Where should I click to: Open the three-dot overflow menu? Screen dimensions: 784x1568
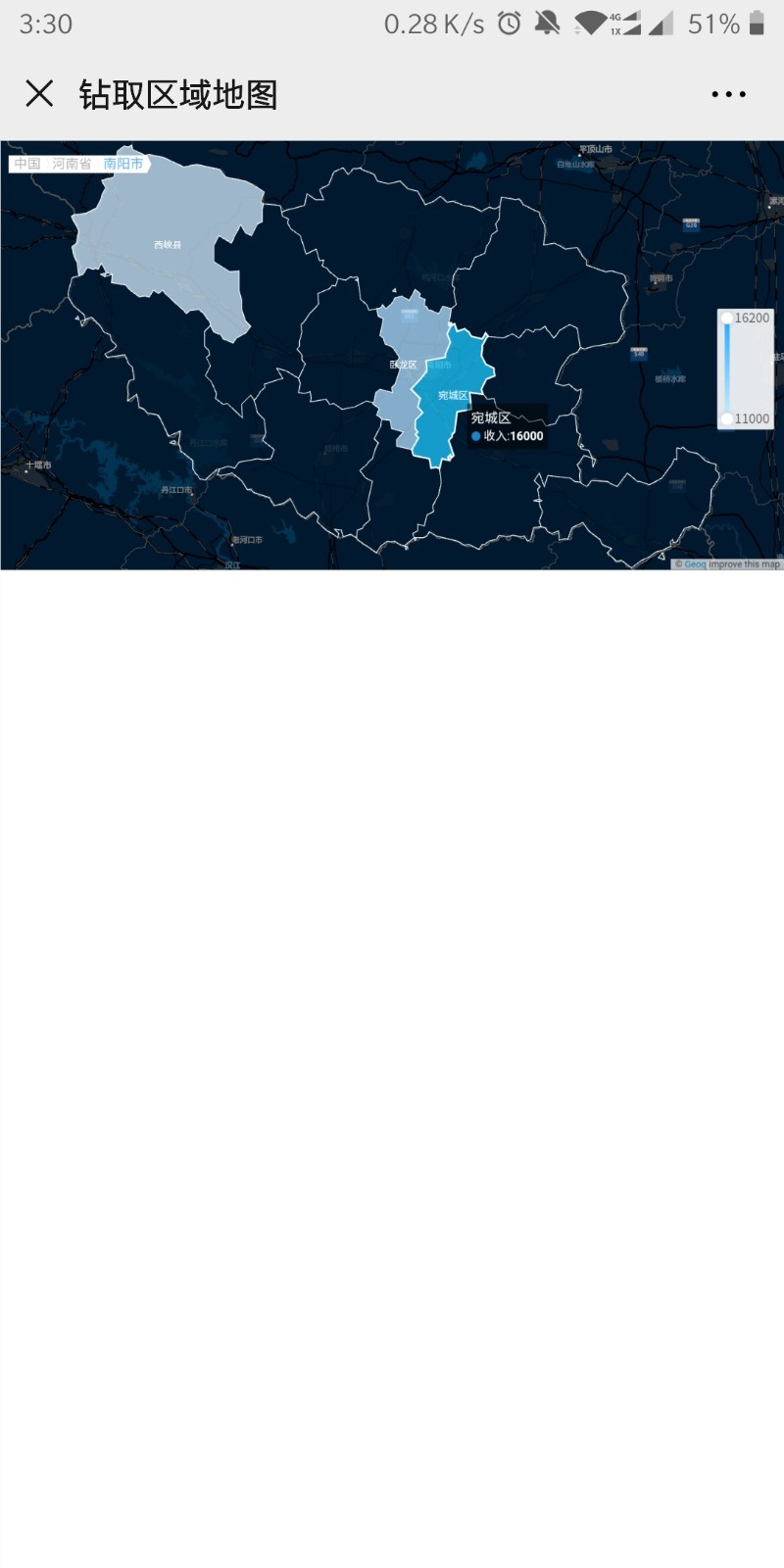tap(728, 94)
